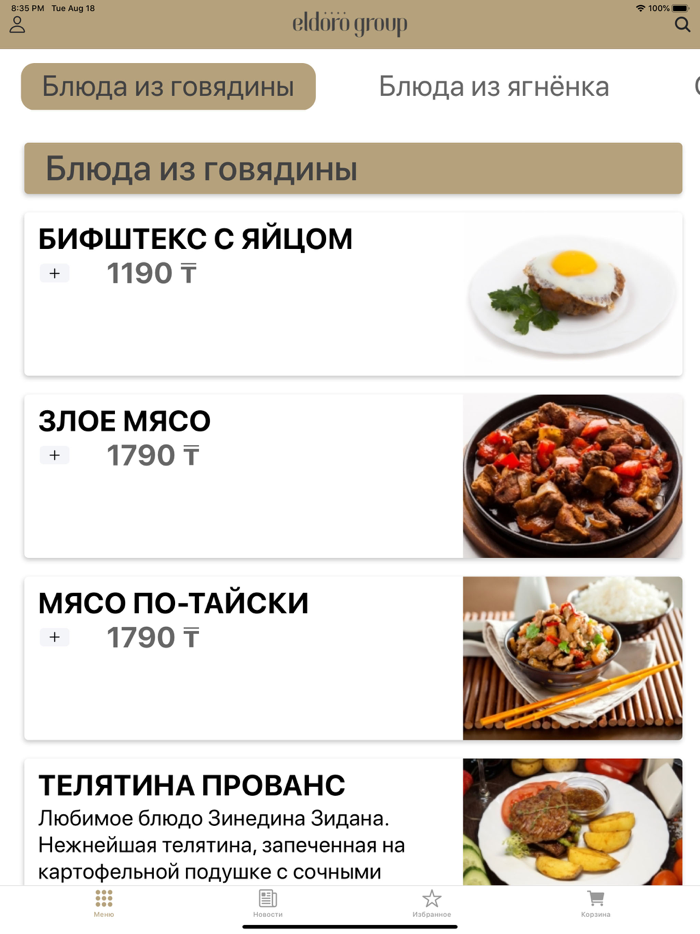
Task: Open the Мясо по-тайски dish photo
Action: (x=572, y=658)
